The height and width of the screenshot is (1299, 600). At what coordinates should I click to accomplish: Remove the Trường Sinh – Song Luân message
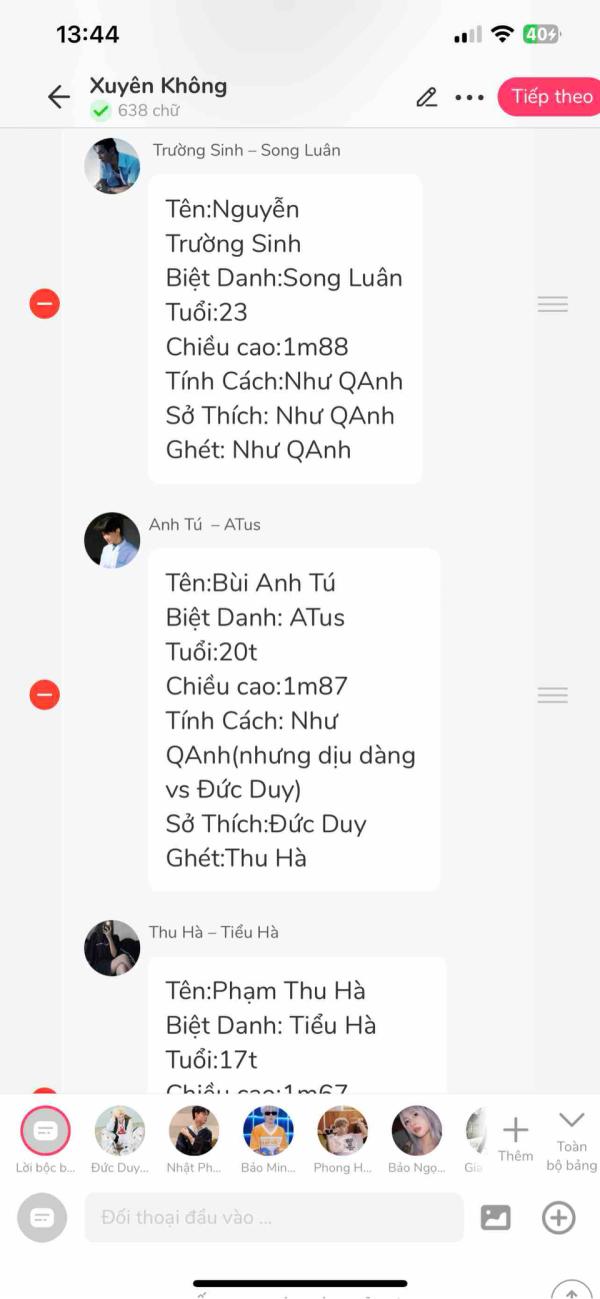44,303
